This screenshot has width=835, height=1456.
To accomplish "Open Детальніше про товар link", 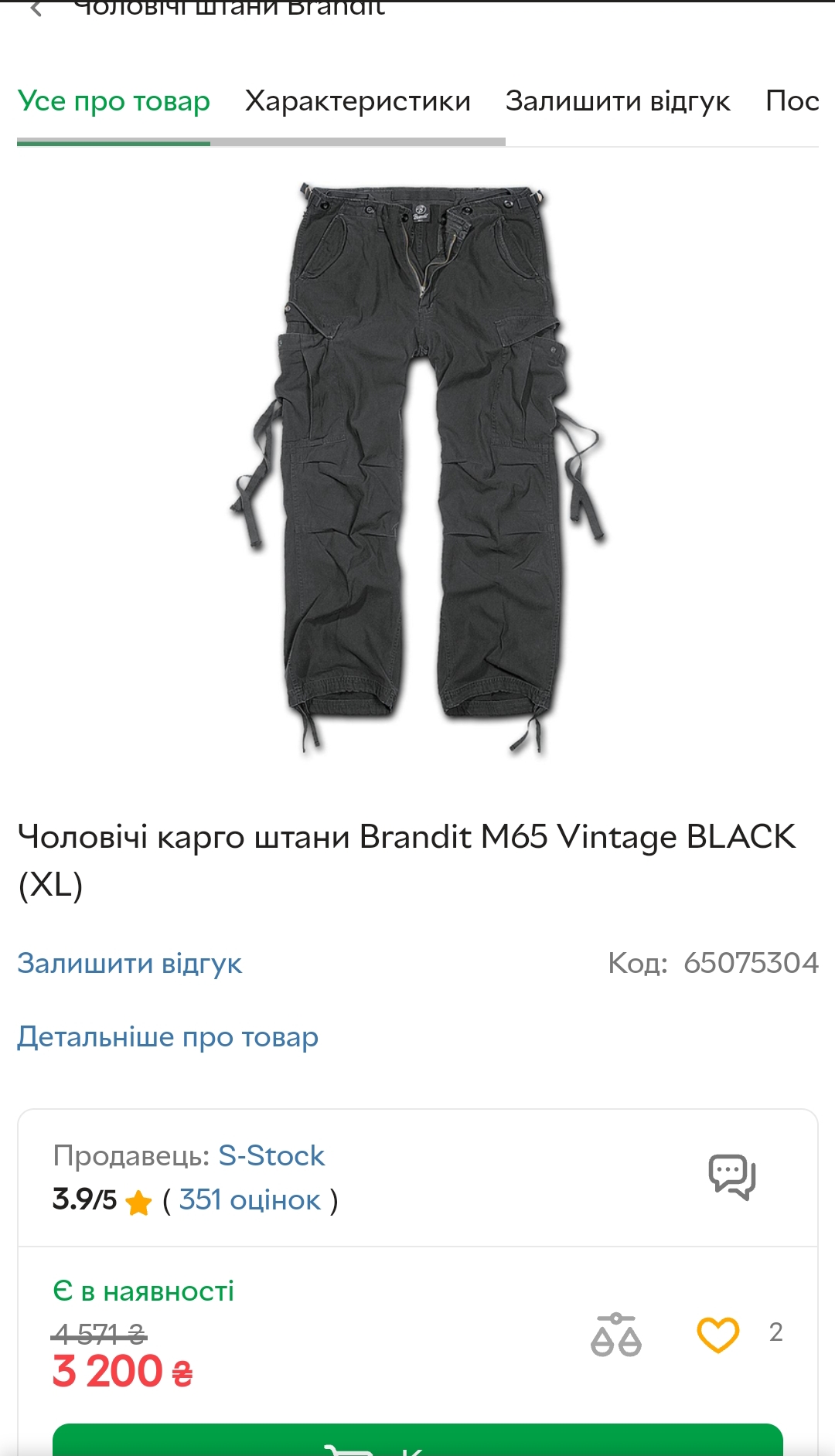I will (168, 1037).
